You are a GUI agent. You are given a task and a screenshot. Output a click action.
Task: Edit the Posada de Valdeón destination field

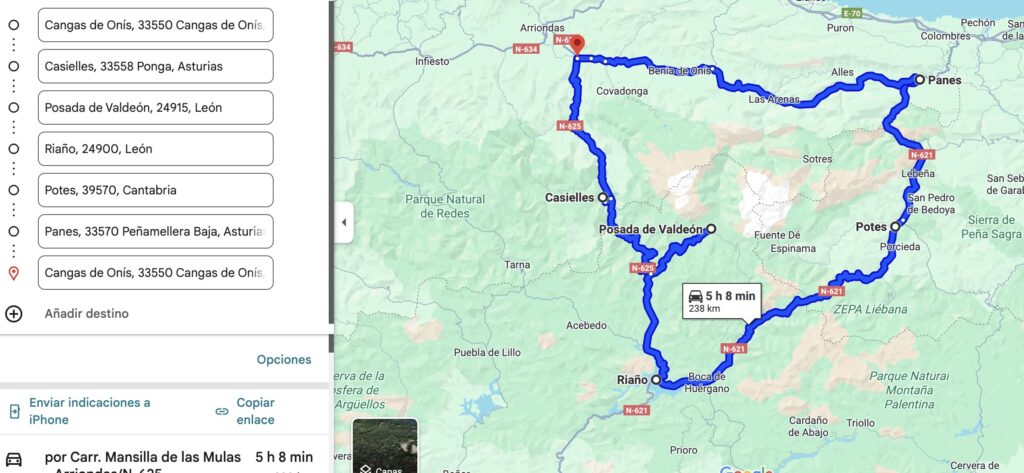[x=155, y=107]
